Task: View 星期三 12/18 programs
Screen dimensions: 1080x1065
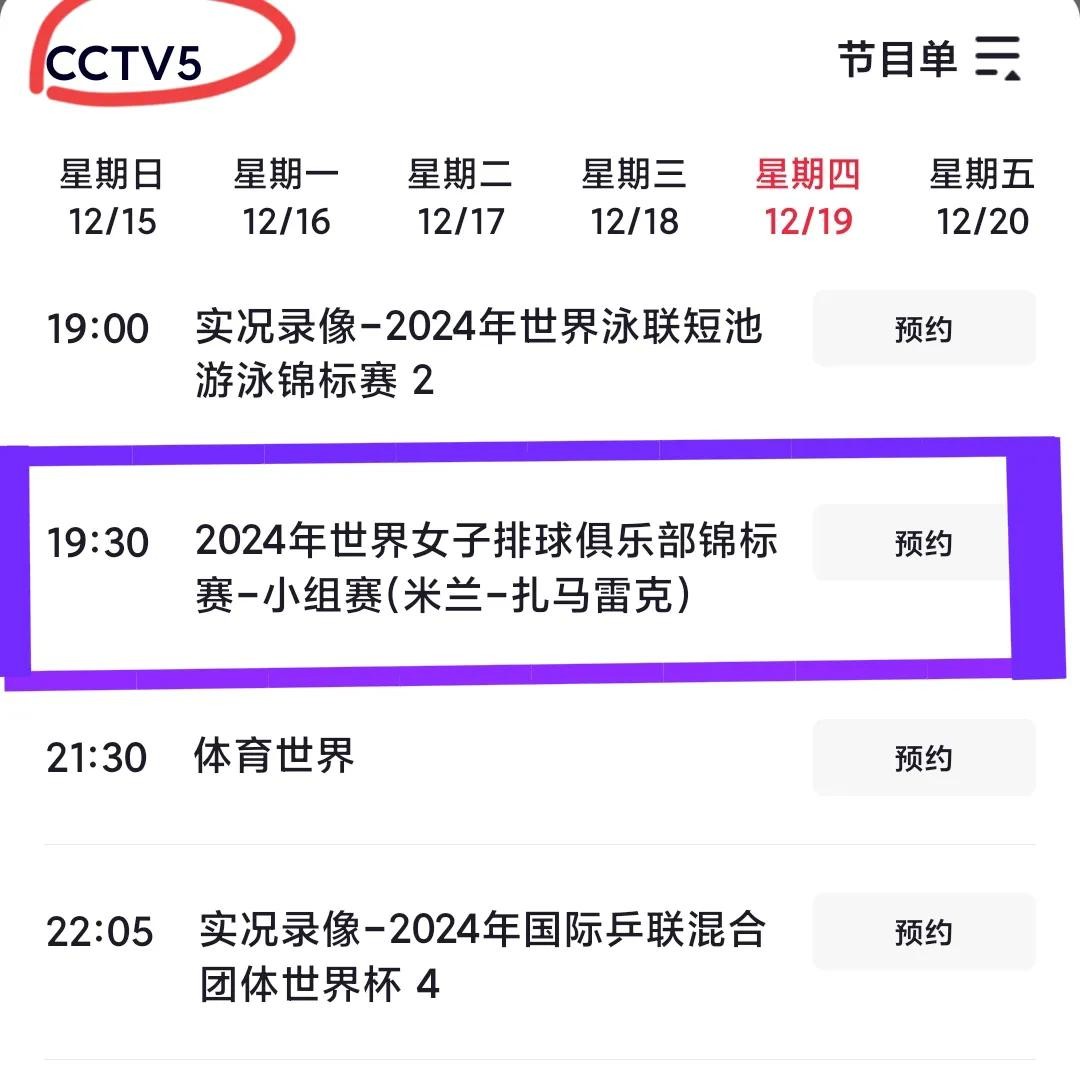Action: pos(634,197)
